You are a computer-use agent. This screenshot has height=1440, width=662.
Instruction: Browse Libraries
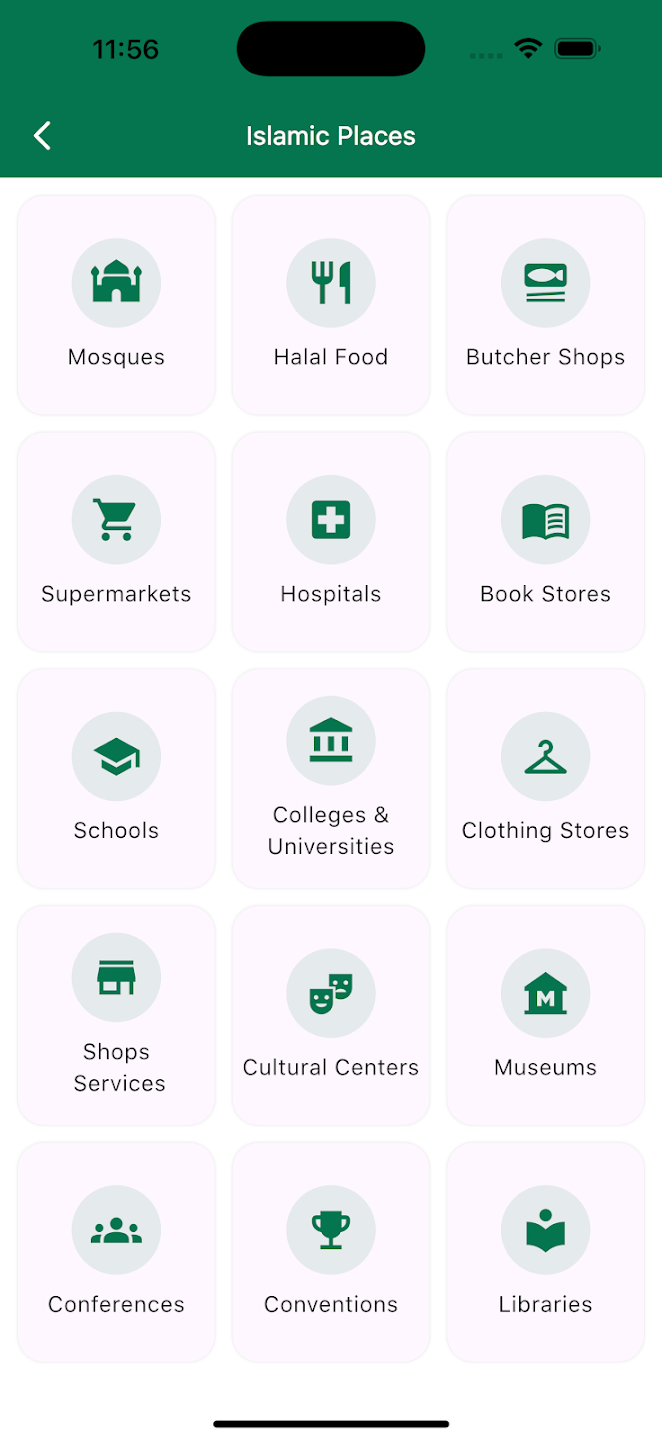(x=545, y=1253)
